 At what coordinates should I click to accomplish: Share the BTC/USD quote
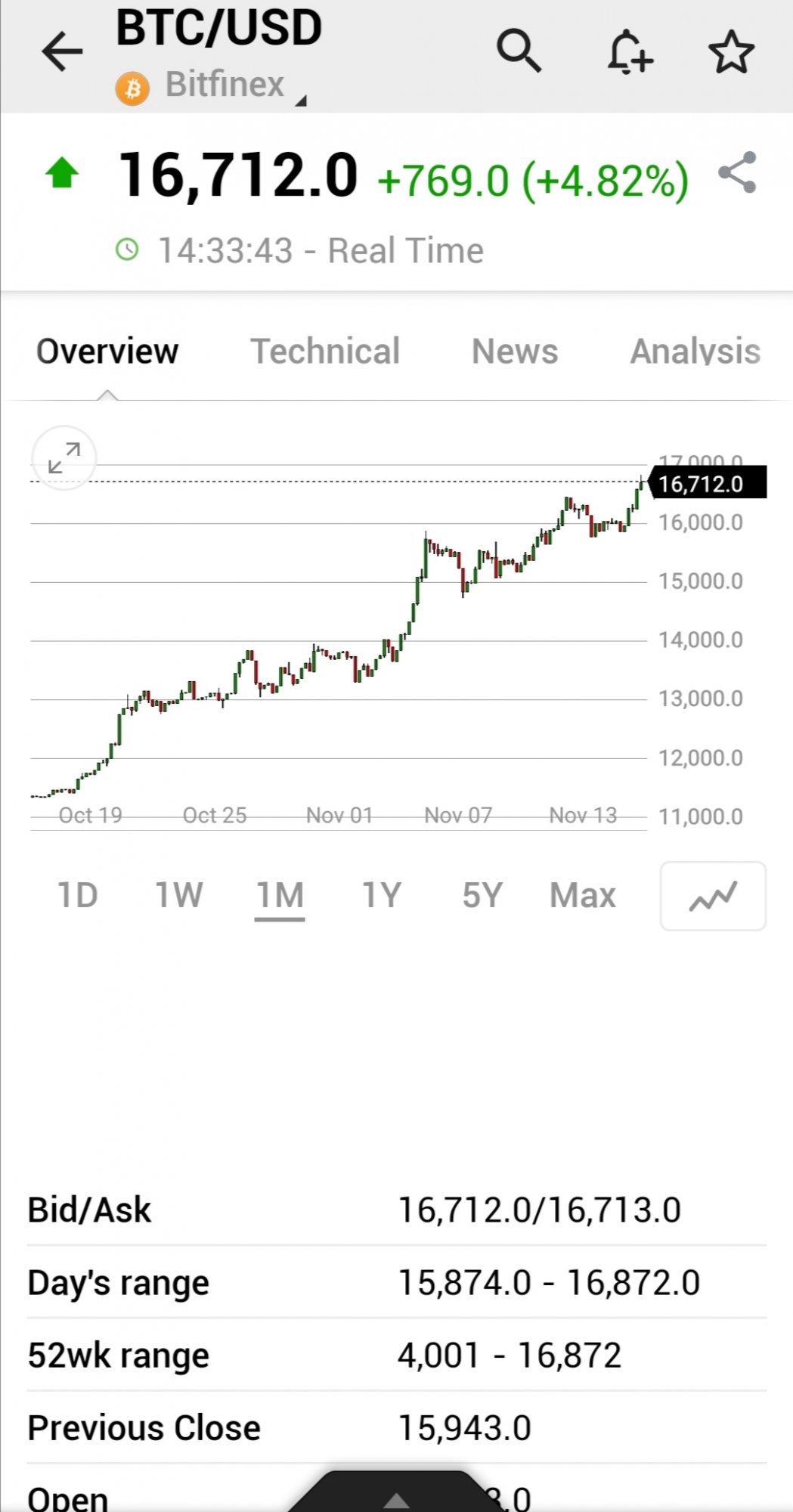[x=737, y=173]
